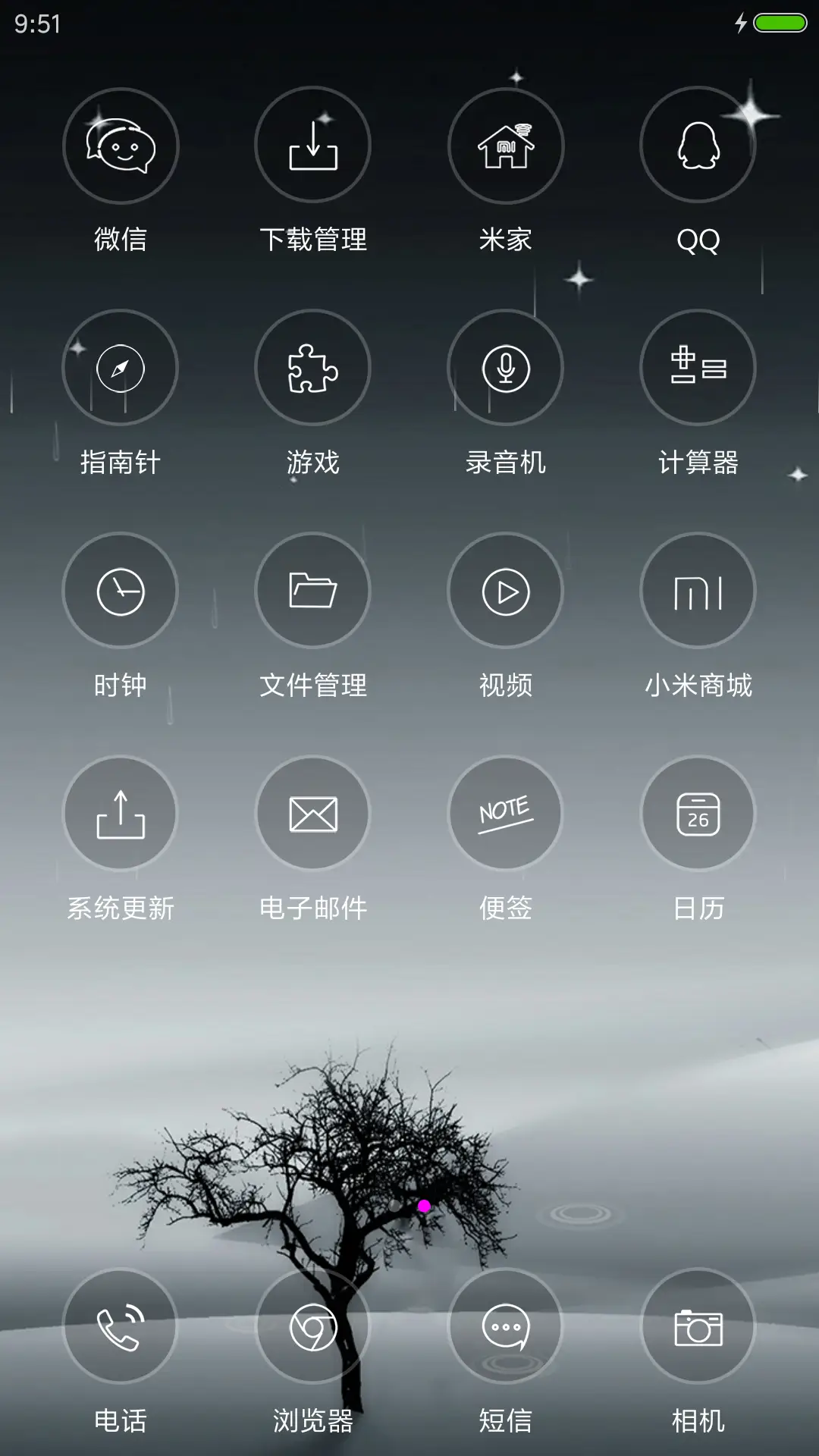Launch the 指南针 compass app

click(121, 368)
